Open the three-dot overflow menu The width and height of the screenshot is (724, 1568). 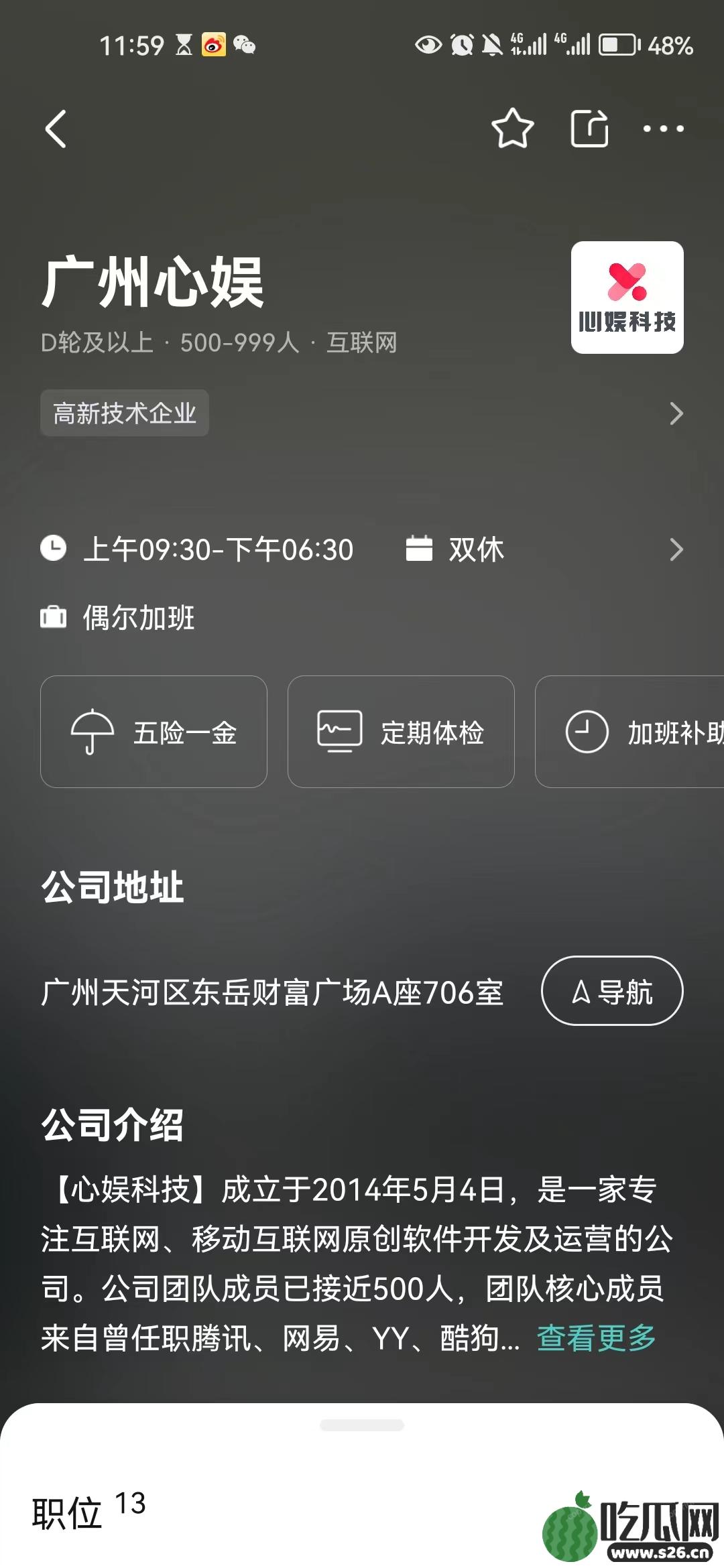click(x=663, y=129)
